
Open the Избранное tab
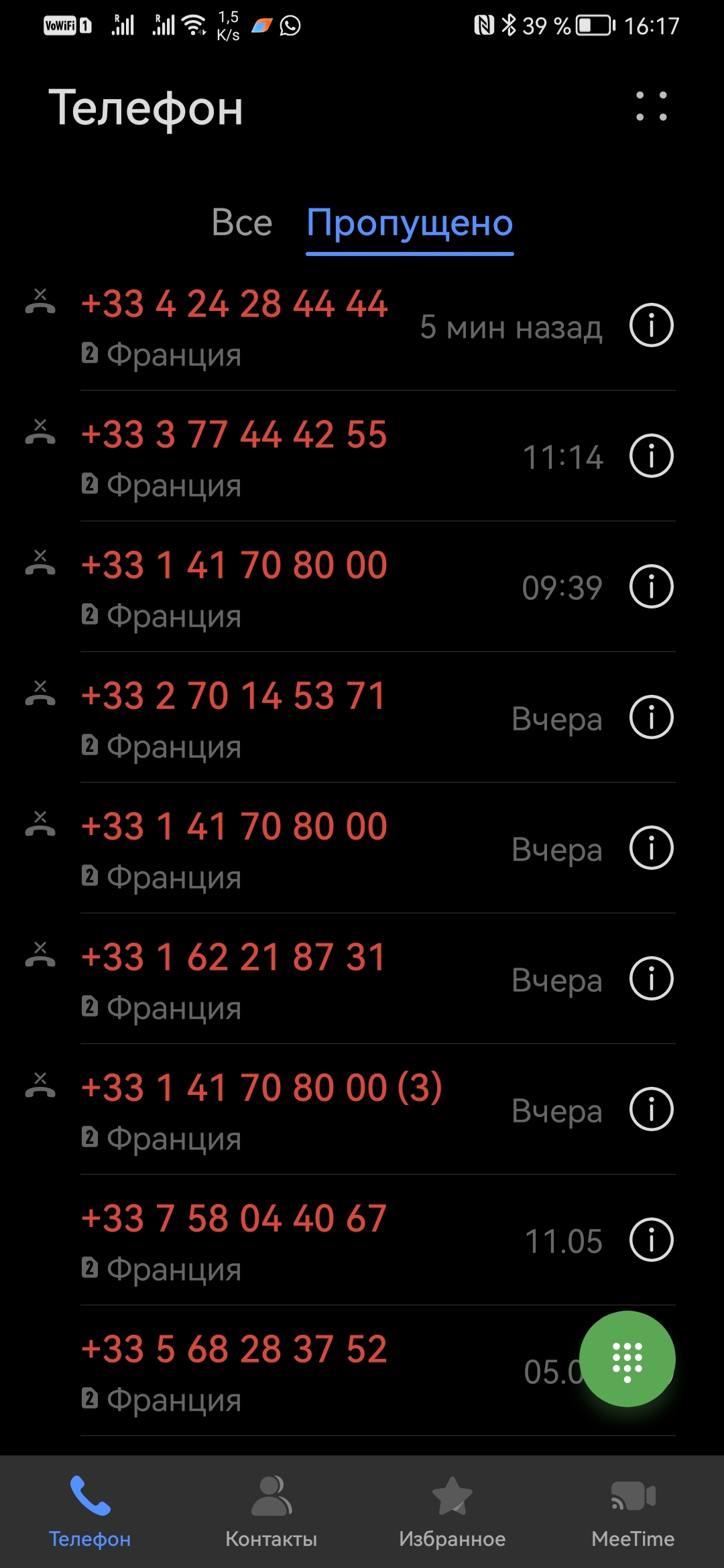452,1512
